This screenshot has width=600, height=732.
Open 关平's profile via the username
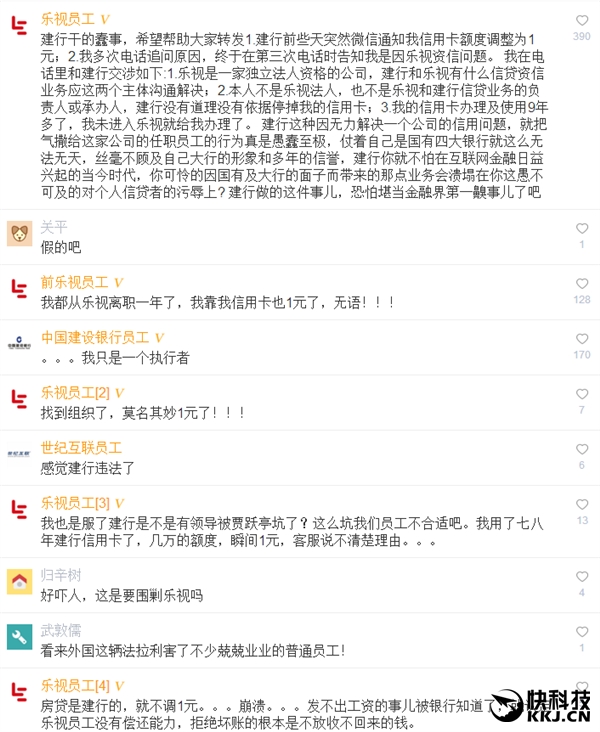54,227
